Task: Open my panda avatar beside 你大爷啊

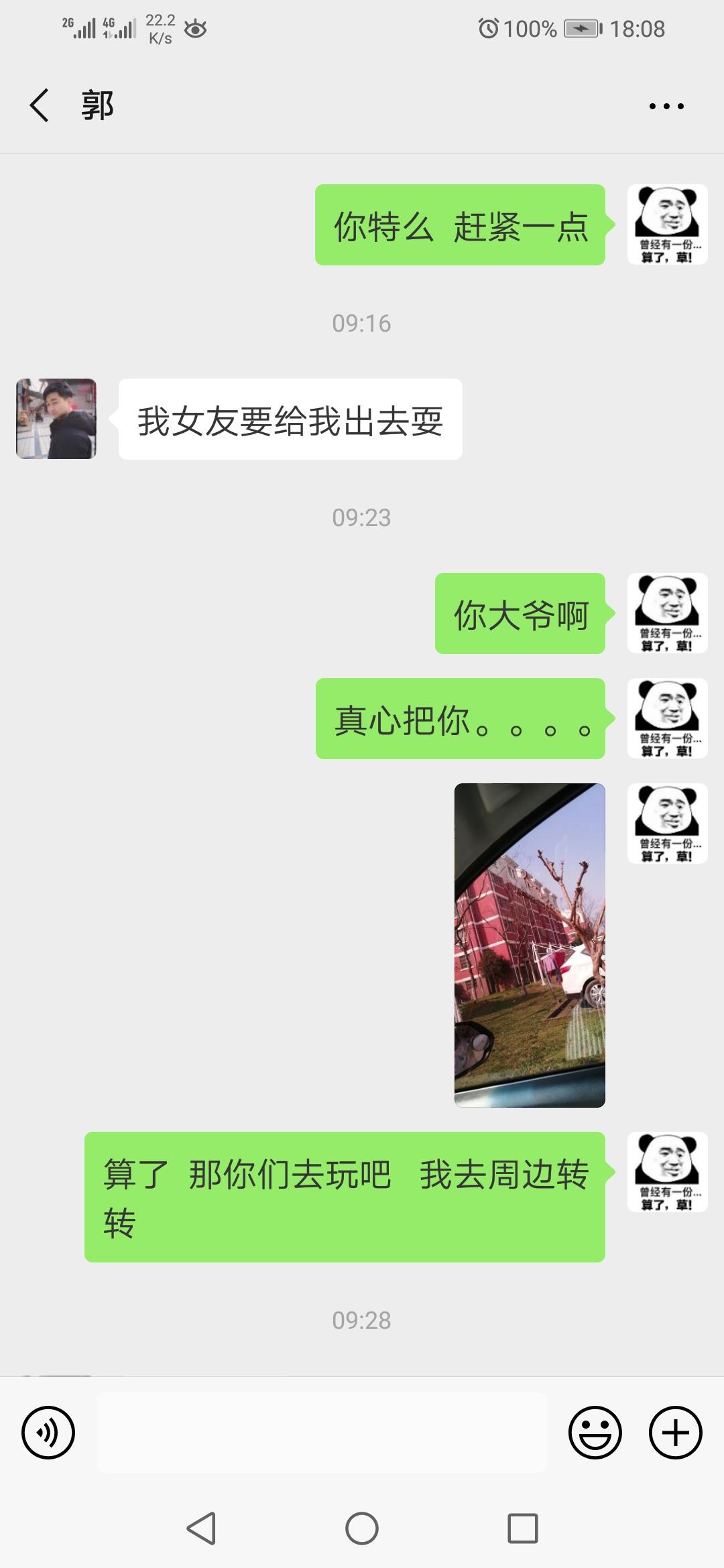Action: 667,613
